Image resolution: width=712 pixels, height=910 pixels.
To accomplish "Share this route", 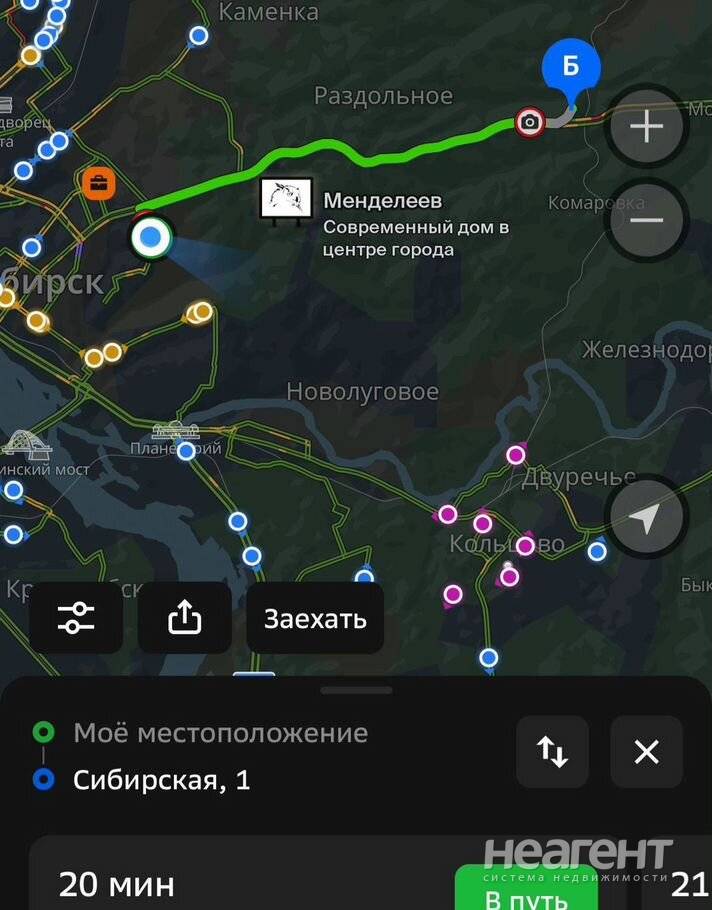I will click(185, 618).
